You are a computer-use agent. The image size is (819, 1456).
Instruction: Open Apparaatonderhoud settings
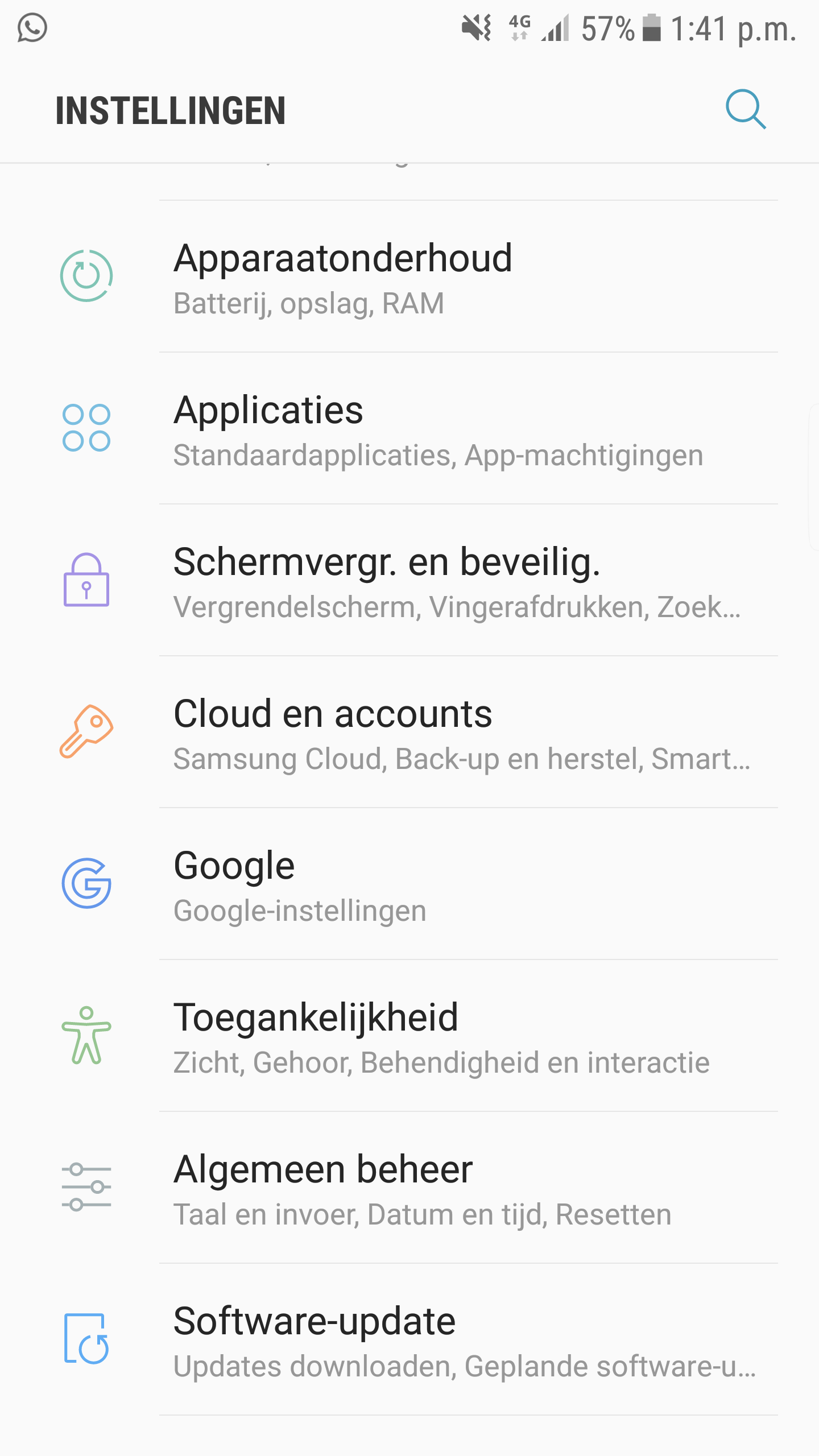[x=409, y=276]
